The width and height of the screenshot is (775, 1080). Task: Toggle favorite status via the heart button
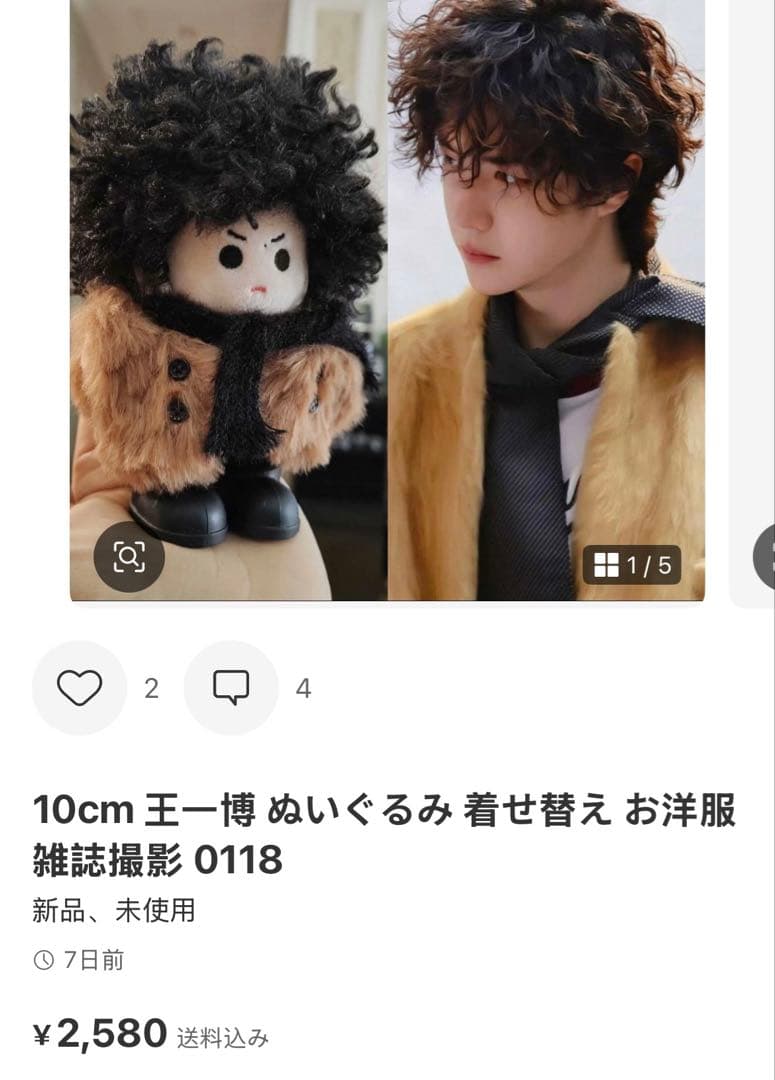pyautogui.click(x=80, y=688)
